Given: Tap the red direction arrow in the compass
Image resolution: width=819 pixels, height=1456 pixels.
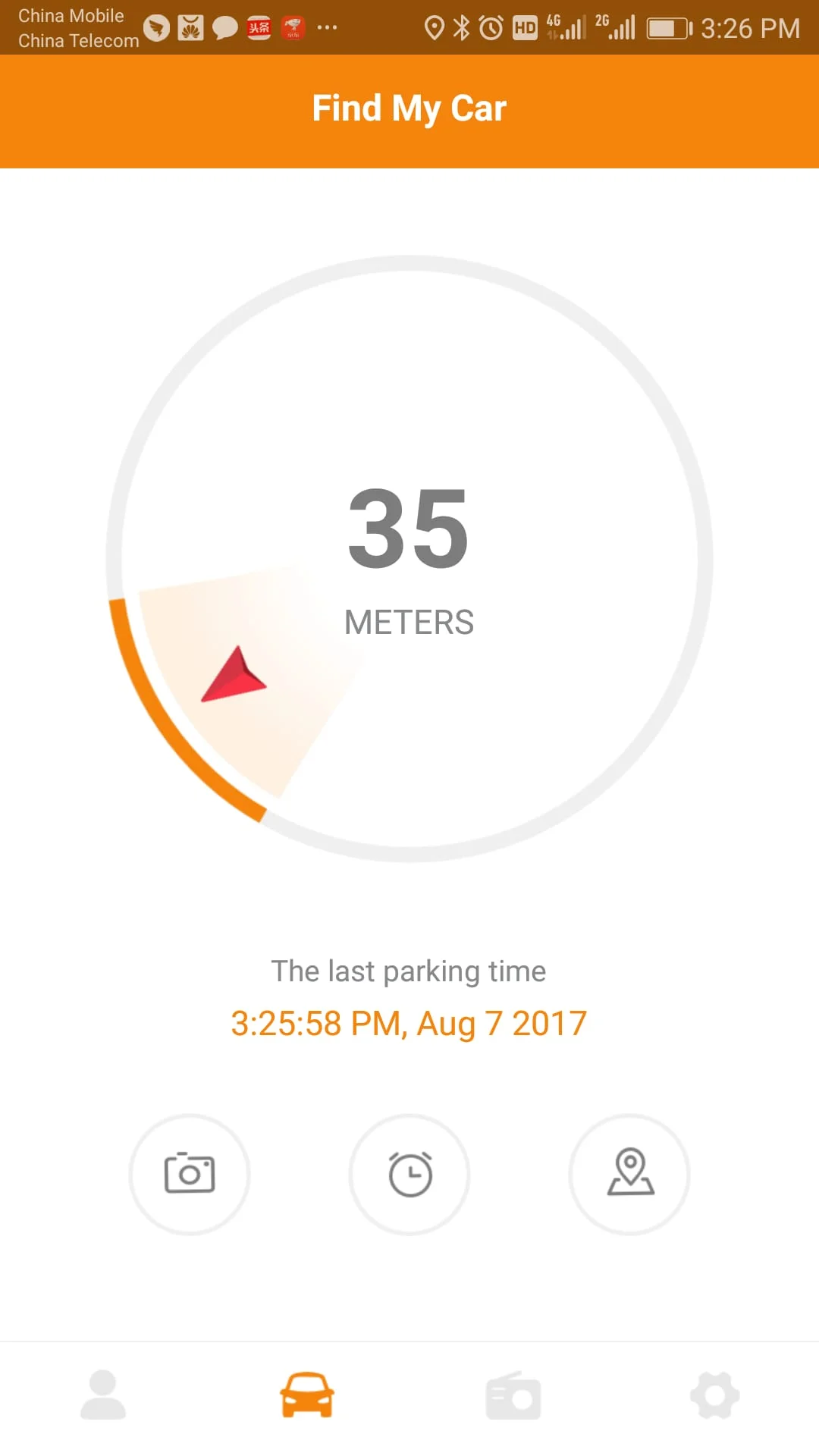Looking at the screenshot, I should [231, 673].
